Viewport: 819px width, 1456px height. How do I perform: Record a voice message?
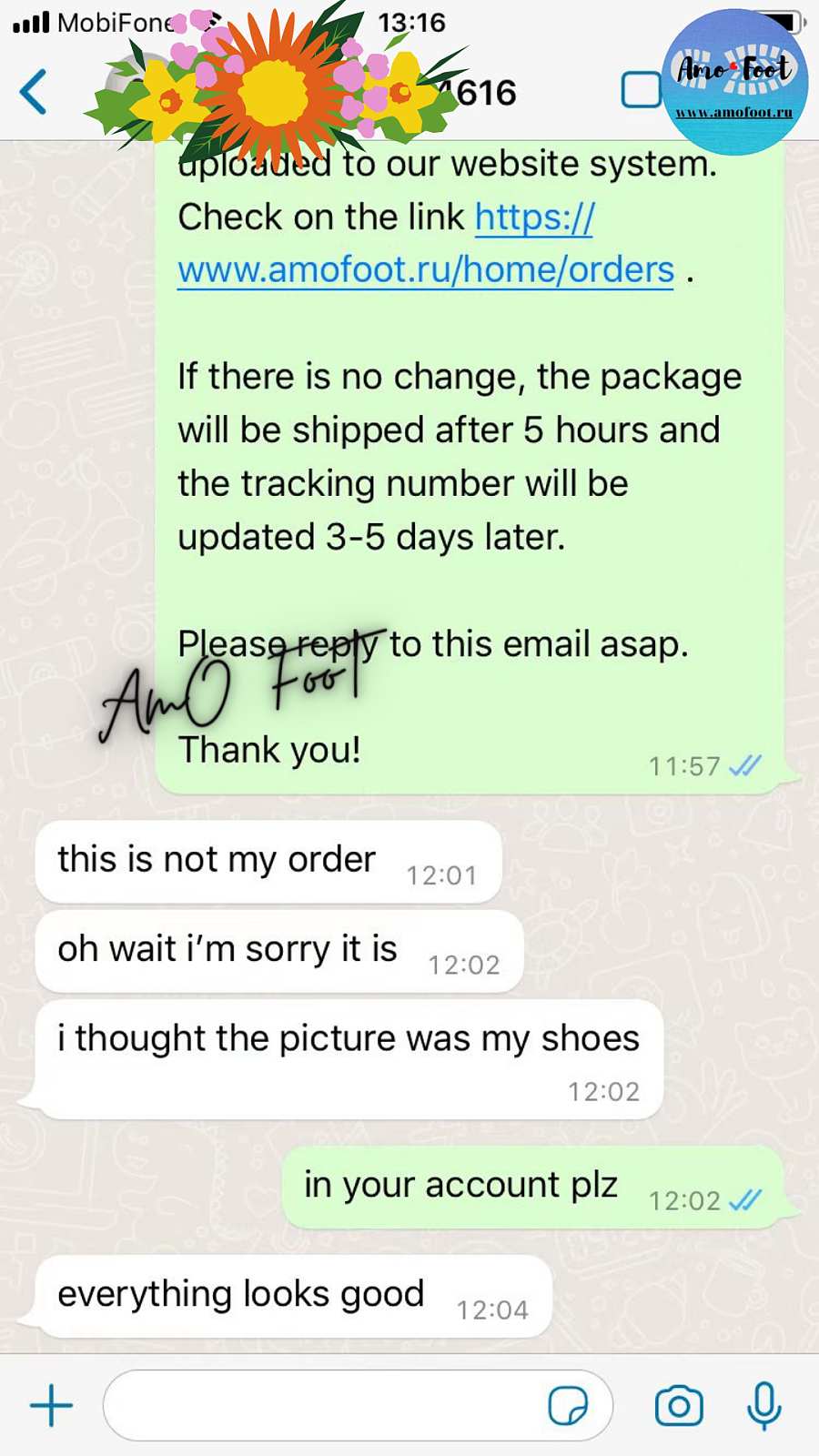pyautogui.click(x=764, y=1406)
